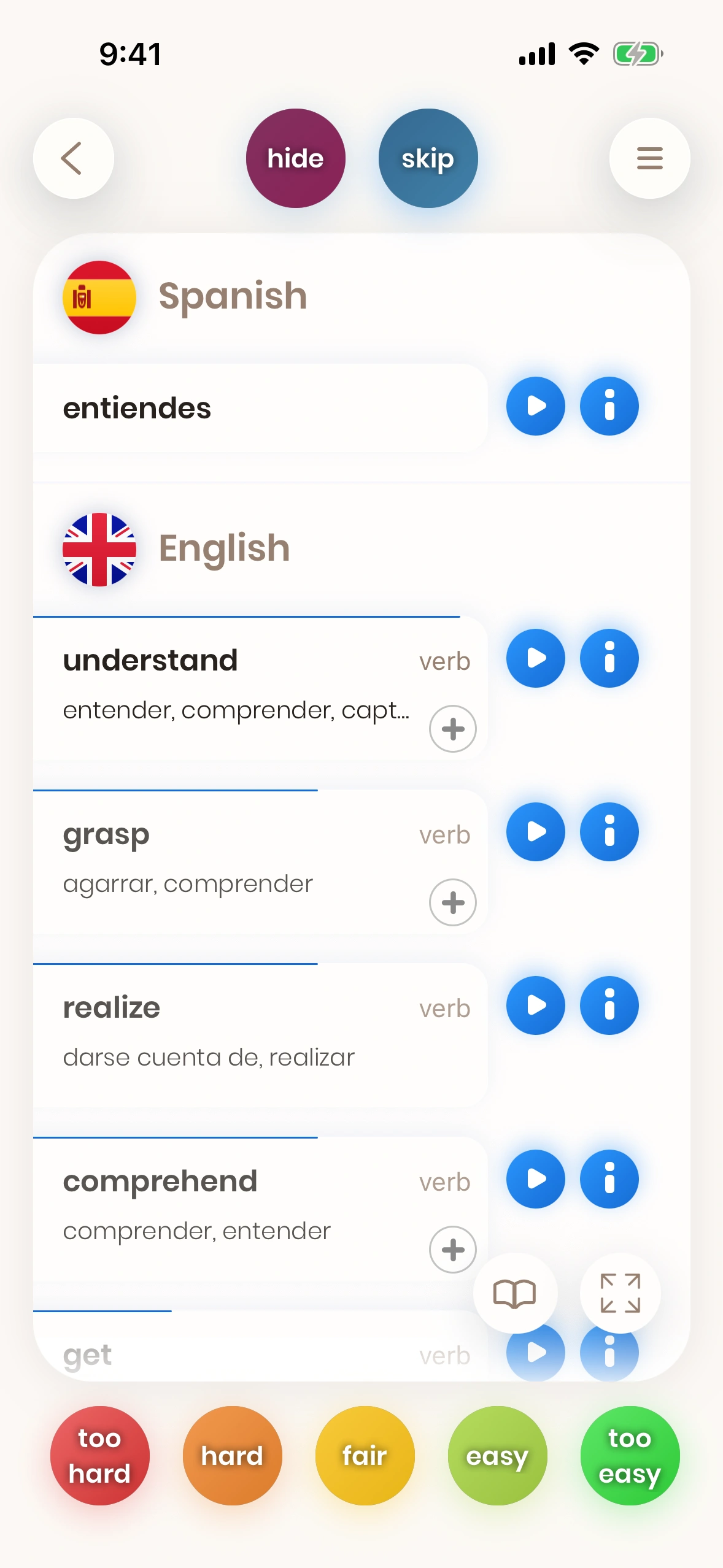Viewport: 723px width, 1568px height.
Task: Play audio for grasp
Action: click(535, 832)
